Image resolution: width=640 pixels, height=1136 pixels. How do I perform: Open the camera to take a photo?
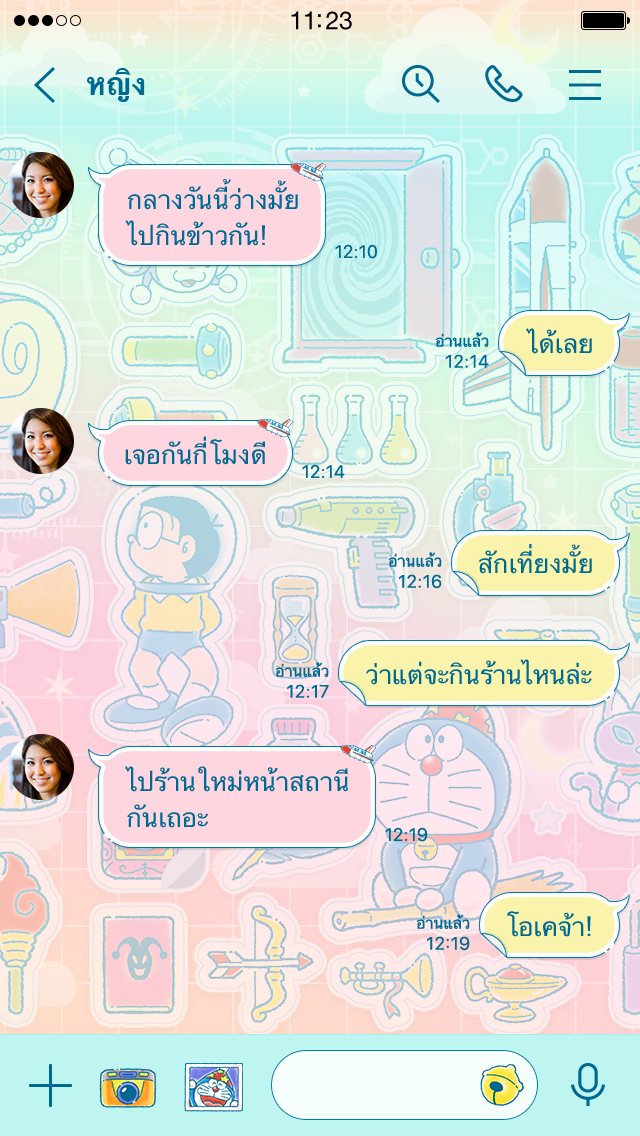128,1086
